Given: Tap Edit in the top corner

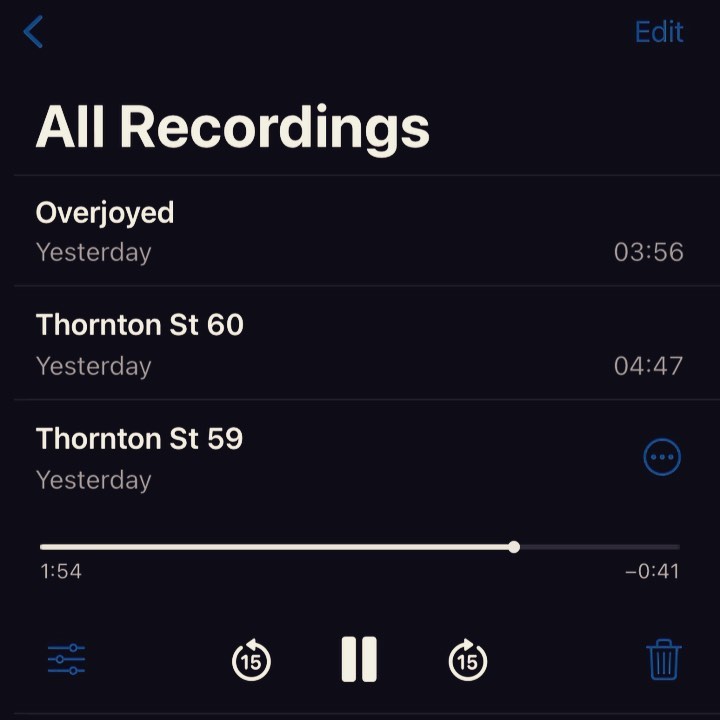Looking at the screenshot, I should [659, 32].
